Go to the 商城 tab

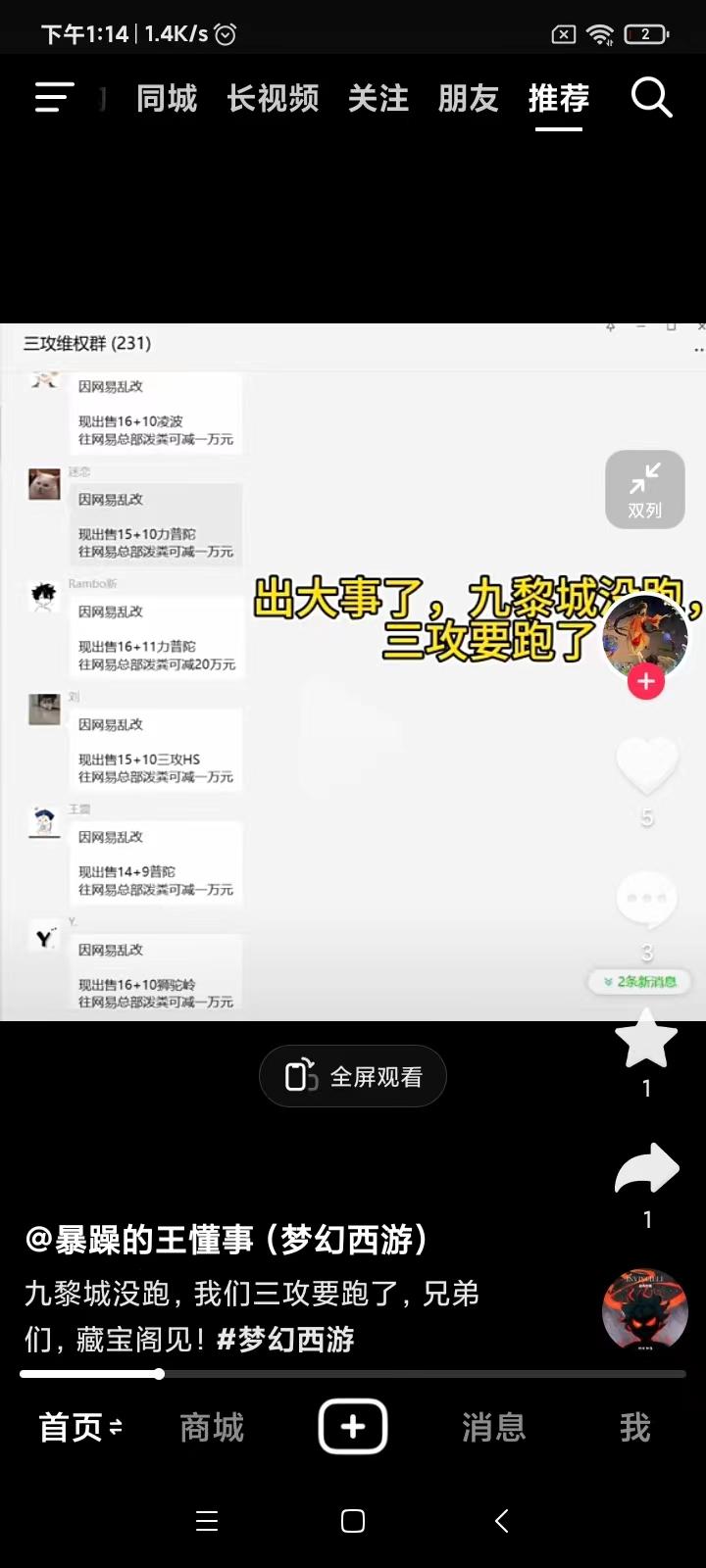[x=212, y=1428]
